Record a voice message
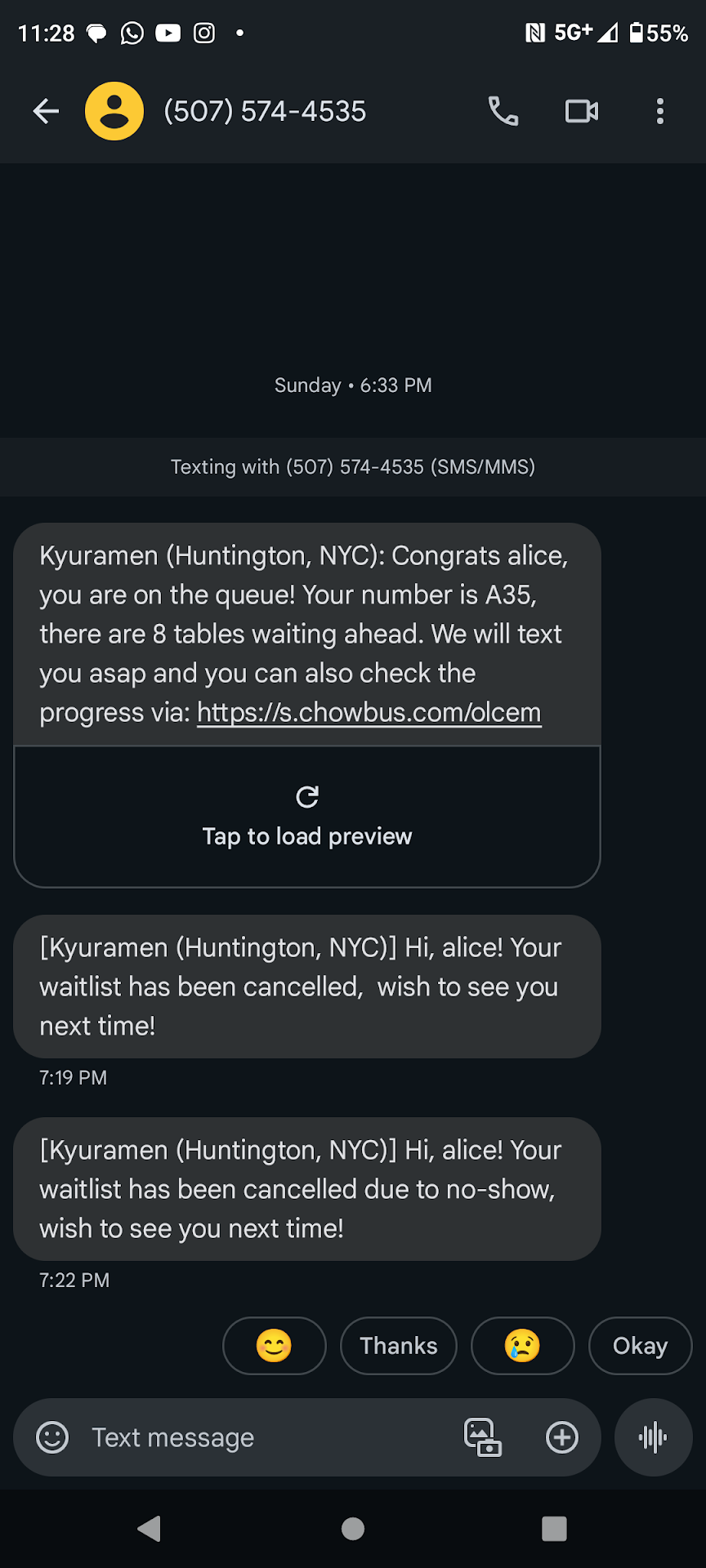 click(653, 1437)
